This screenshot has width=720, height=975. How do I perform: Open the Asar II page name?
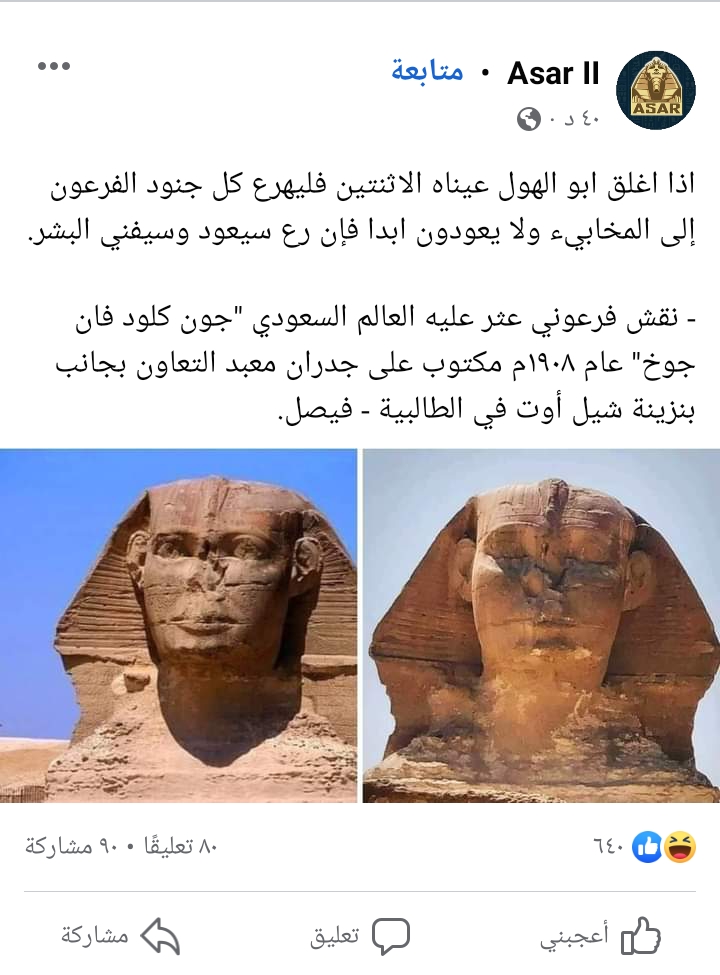click(553, 73)
